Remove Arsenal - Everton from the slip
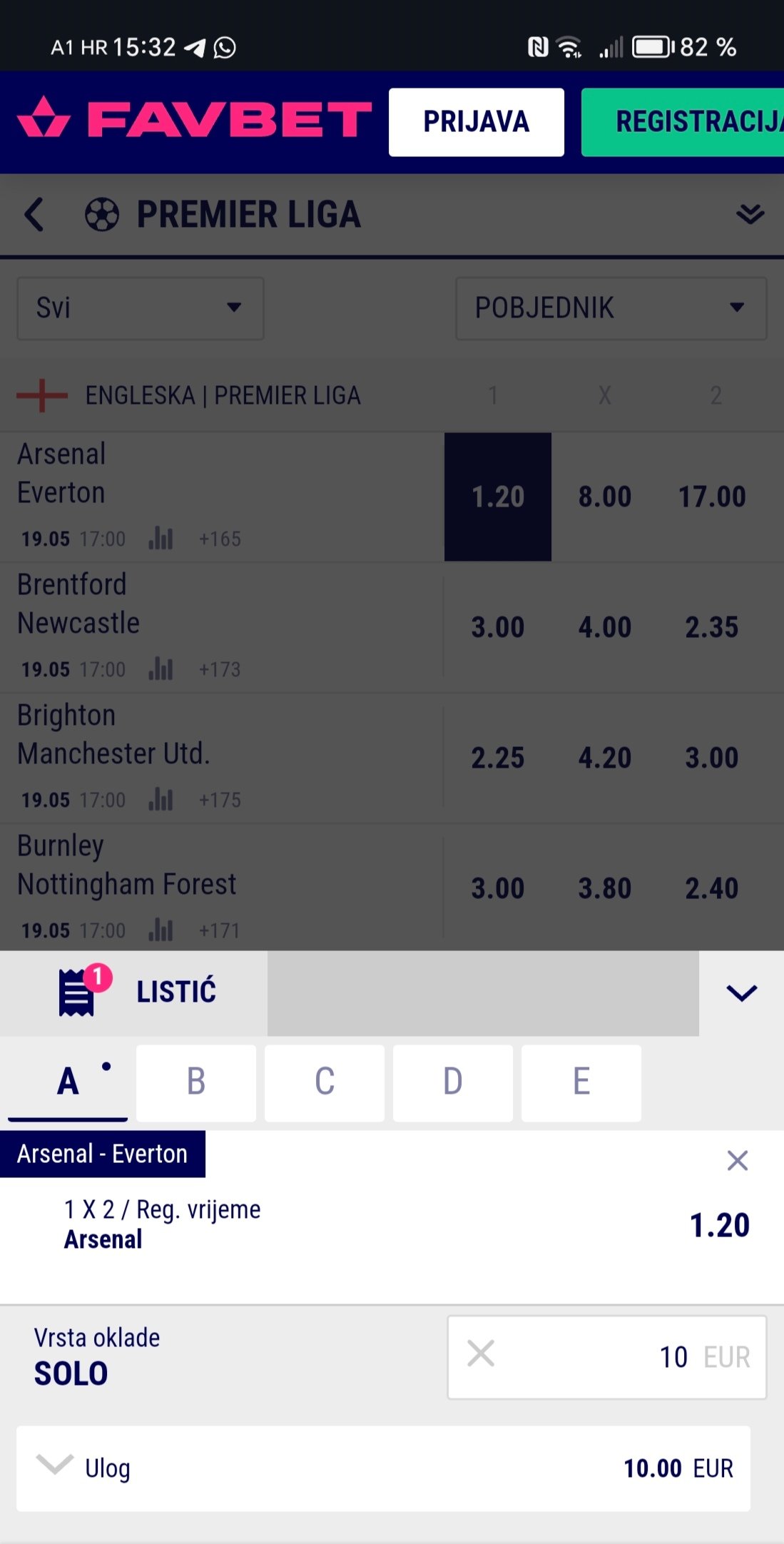Viewport: 784px width, 1544px height. (x=737, y=1161)
